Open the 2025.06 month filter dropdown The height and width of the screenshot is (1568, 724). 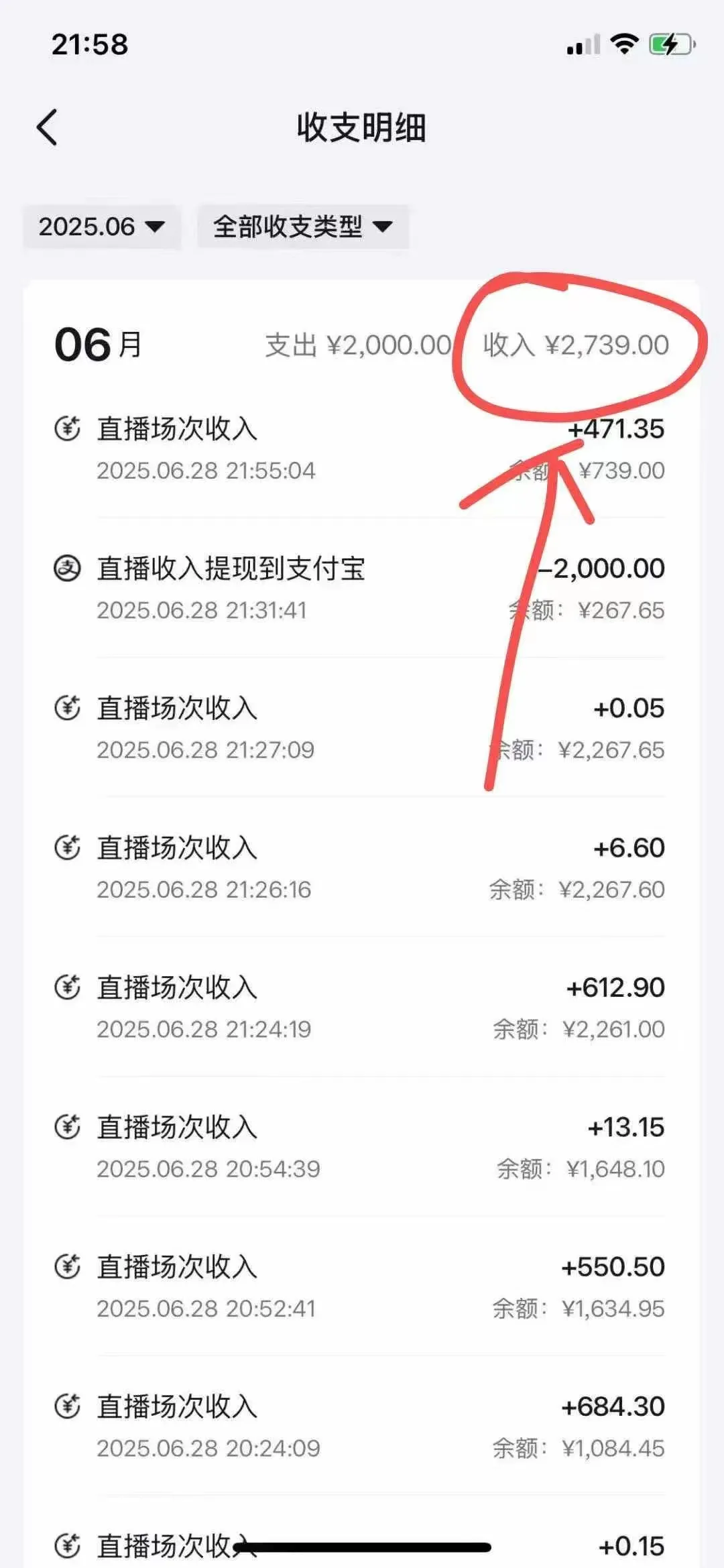tap(100, 227)
